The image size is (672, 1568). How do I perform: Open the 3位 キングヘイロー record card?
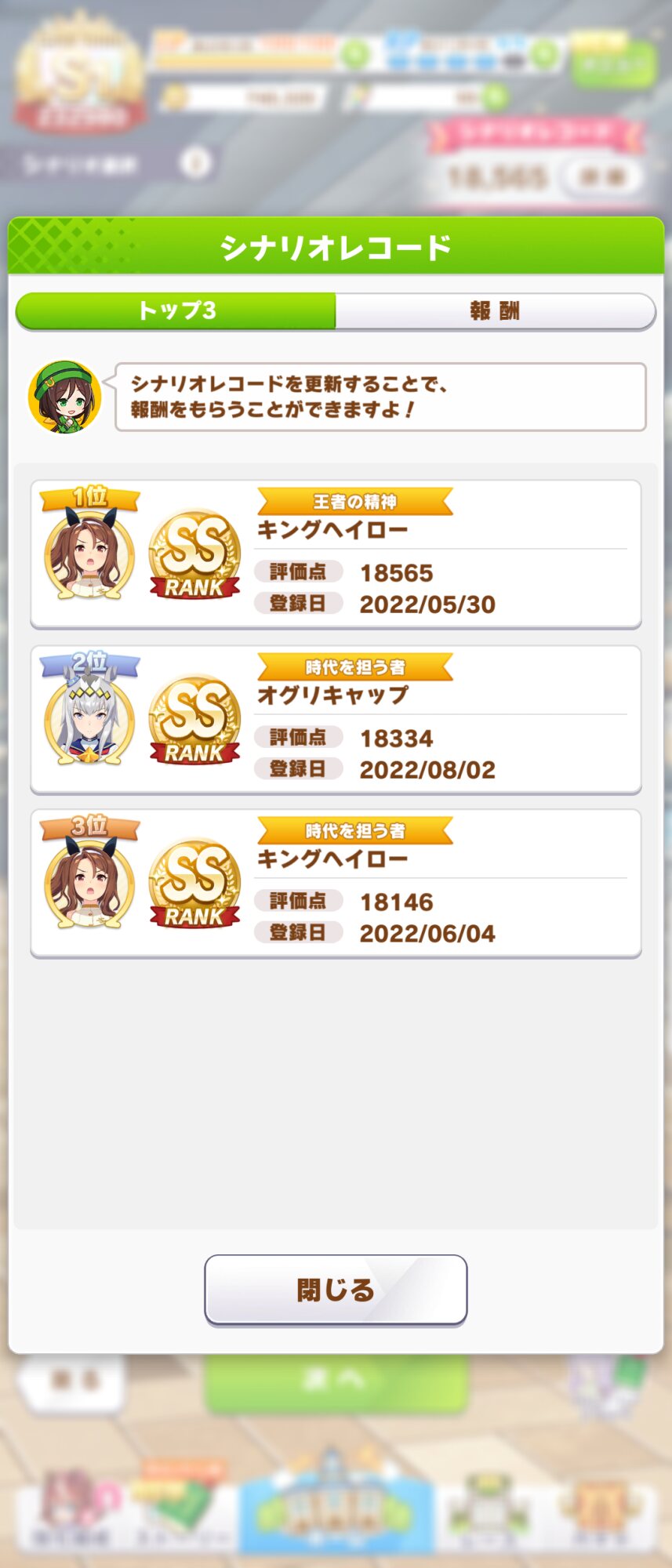point(336,883)
